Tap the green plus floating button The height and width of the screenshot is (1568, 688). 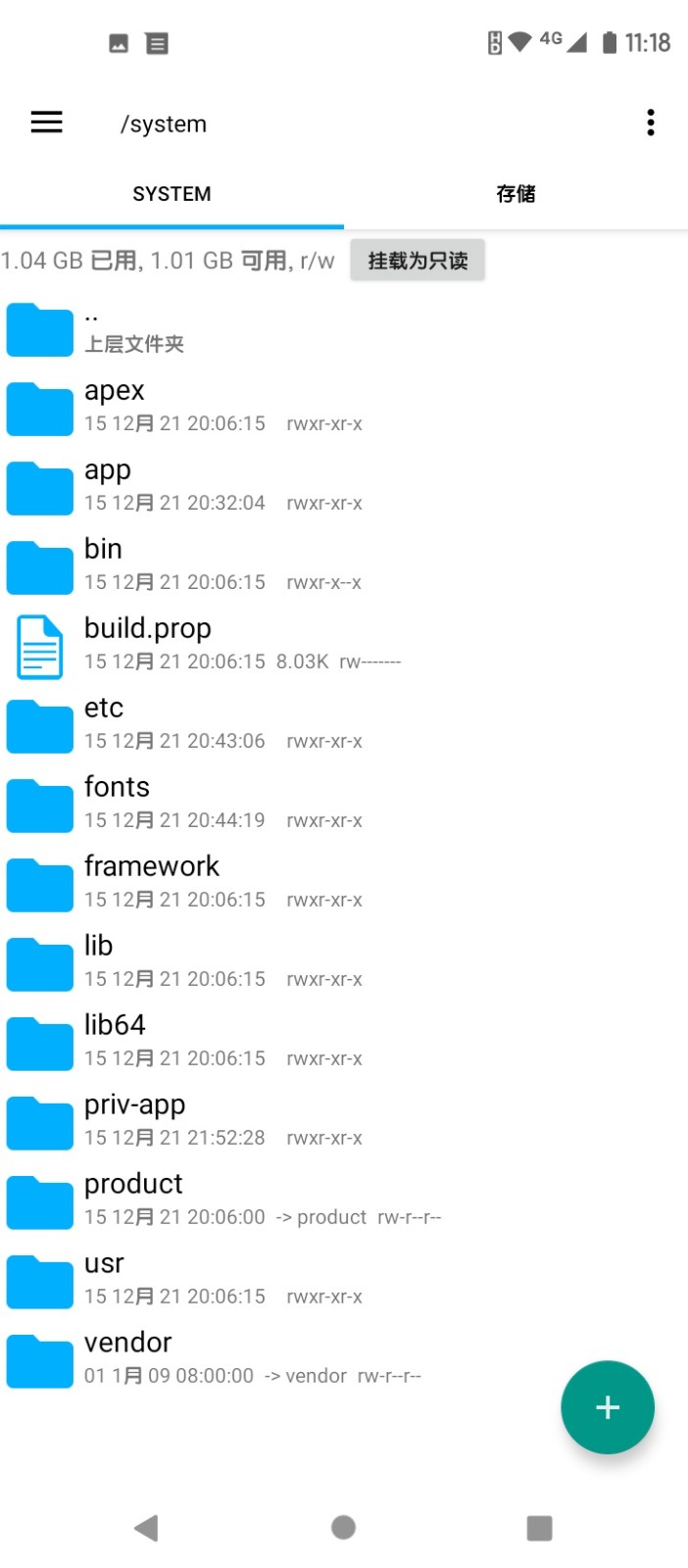tap(607, 1407)
